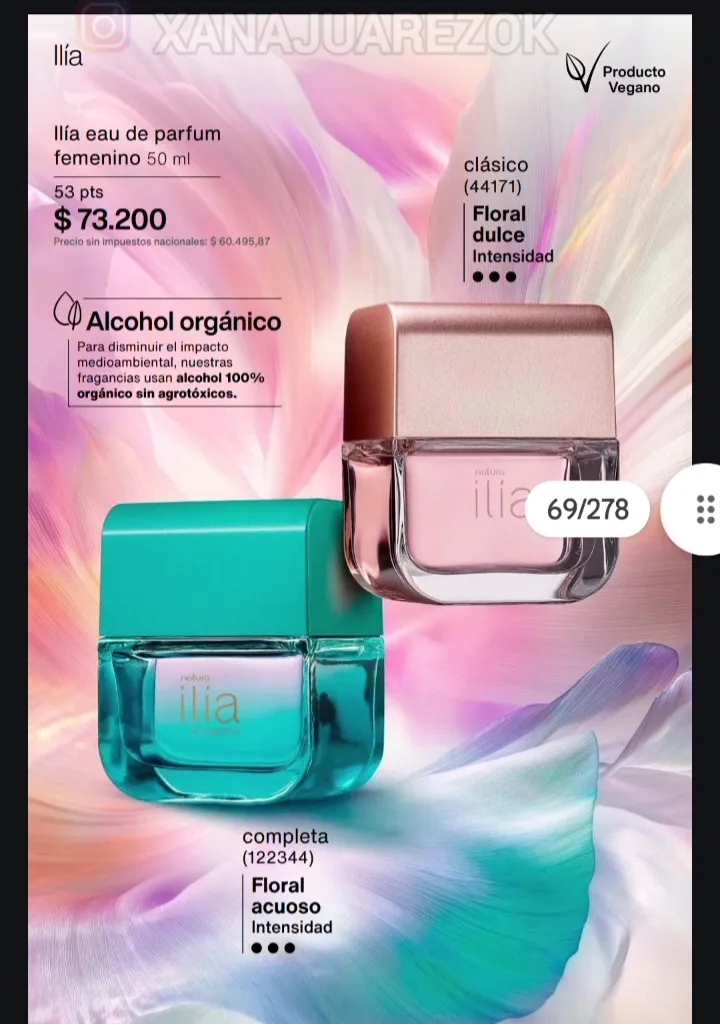
Task: Open the six-dot page grid button
Action: pos(704,508)
